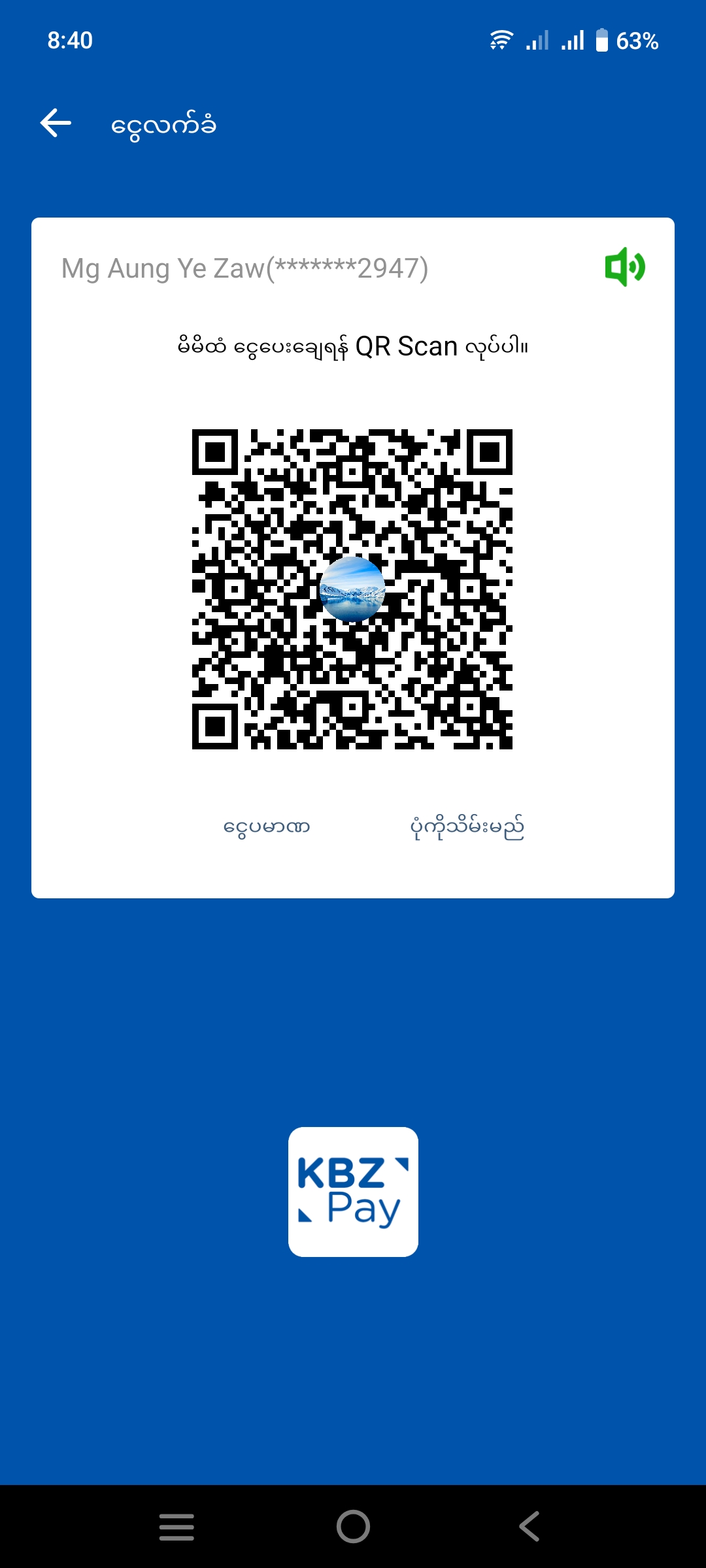The width and height of the screenshot is (706, 1568).
Task: Tap ပုံကိုသိမ်းမည် to save the QR image
Action: click(467, 827)
